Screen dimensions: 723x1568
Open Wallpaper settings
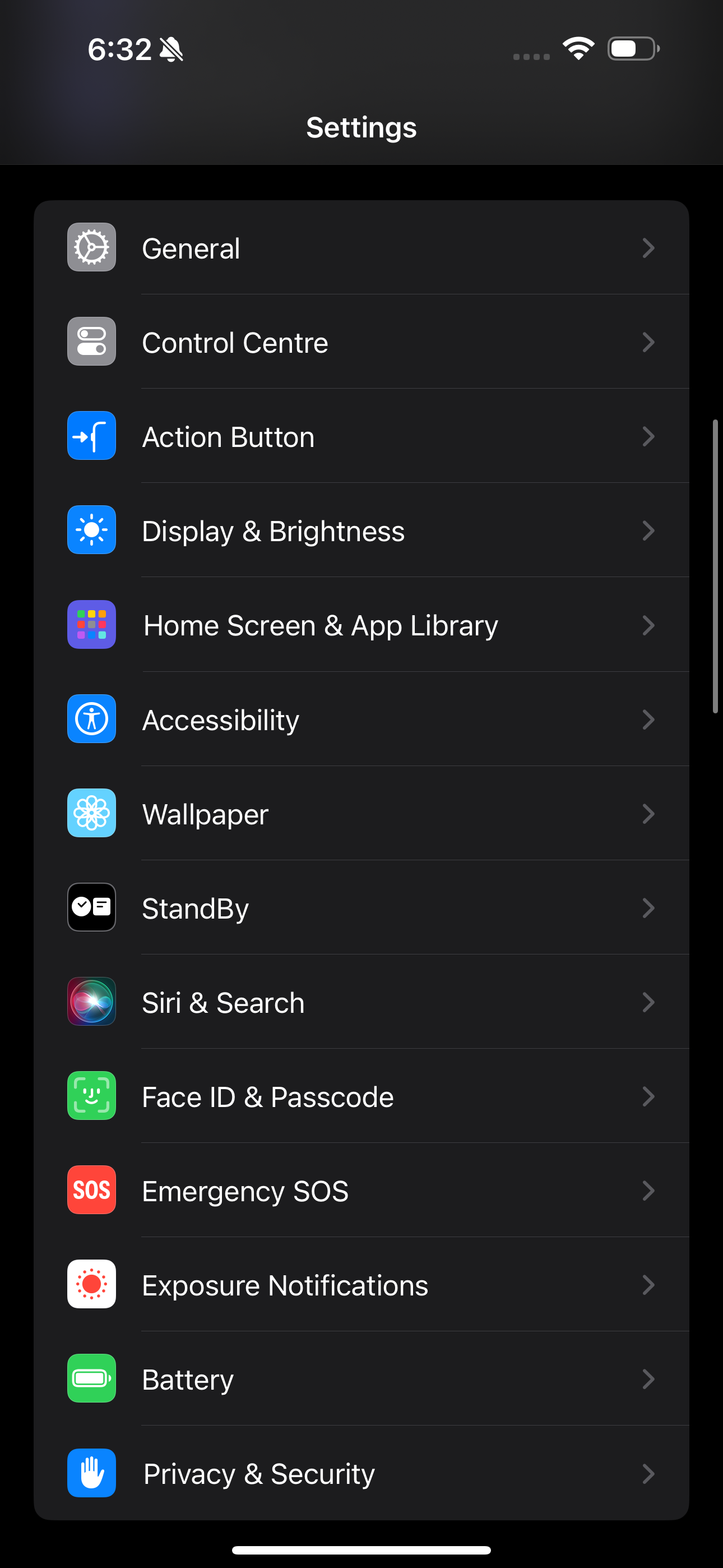361,814
